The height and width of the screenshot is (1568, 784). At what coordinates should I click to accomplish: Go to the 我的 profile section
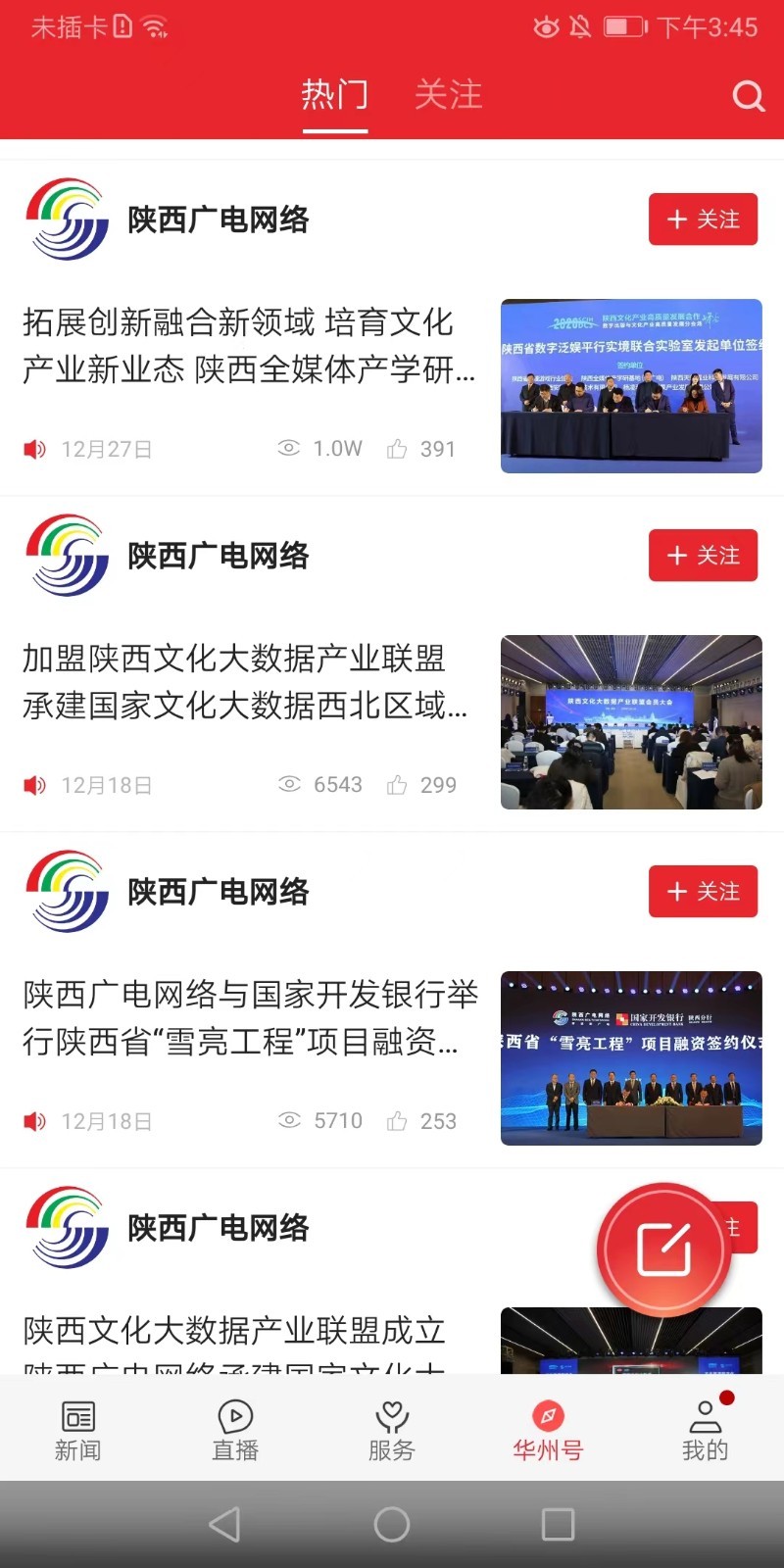click(706, 1428)
